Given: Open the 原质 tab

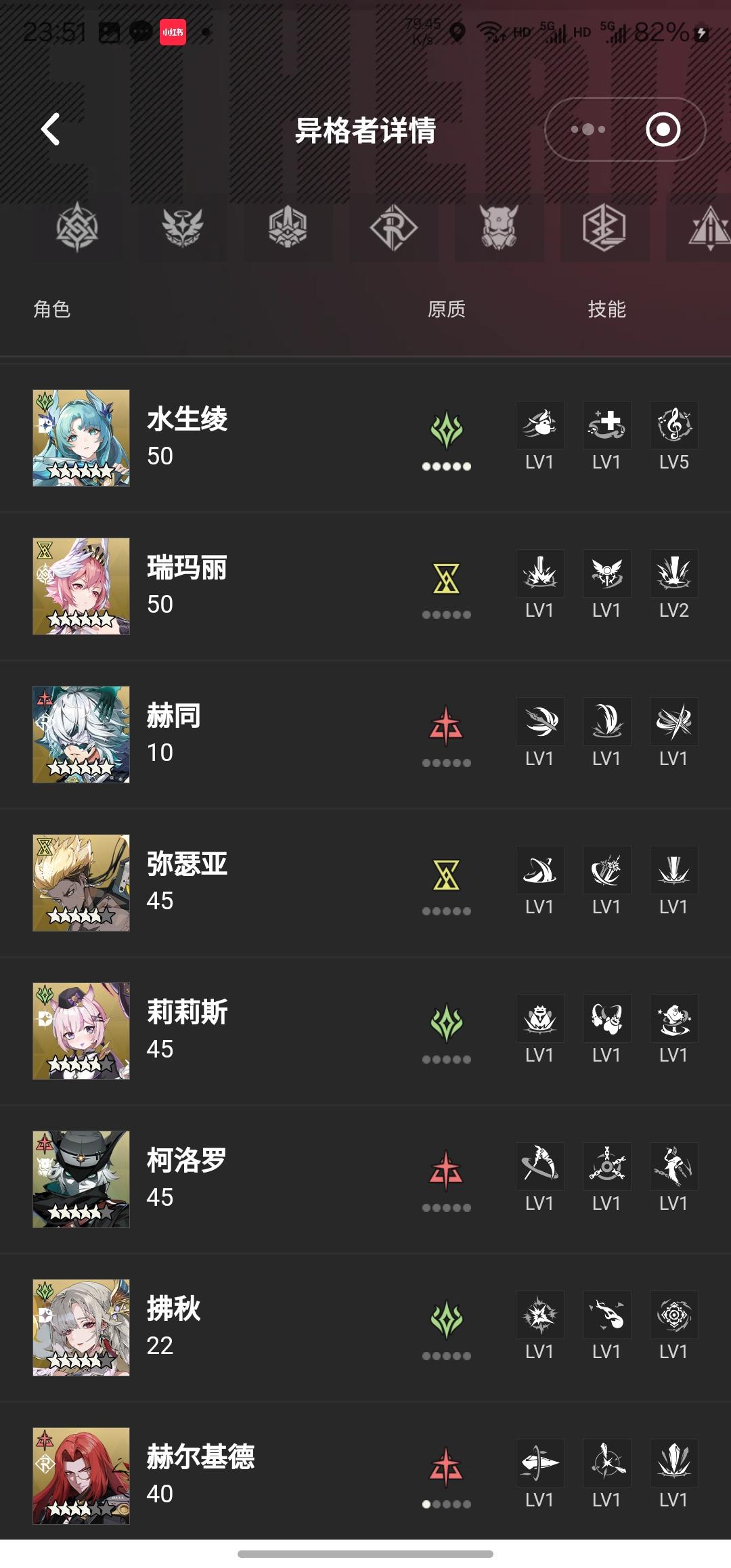Looking at the screenshot, I should coord(447,310).
